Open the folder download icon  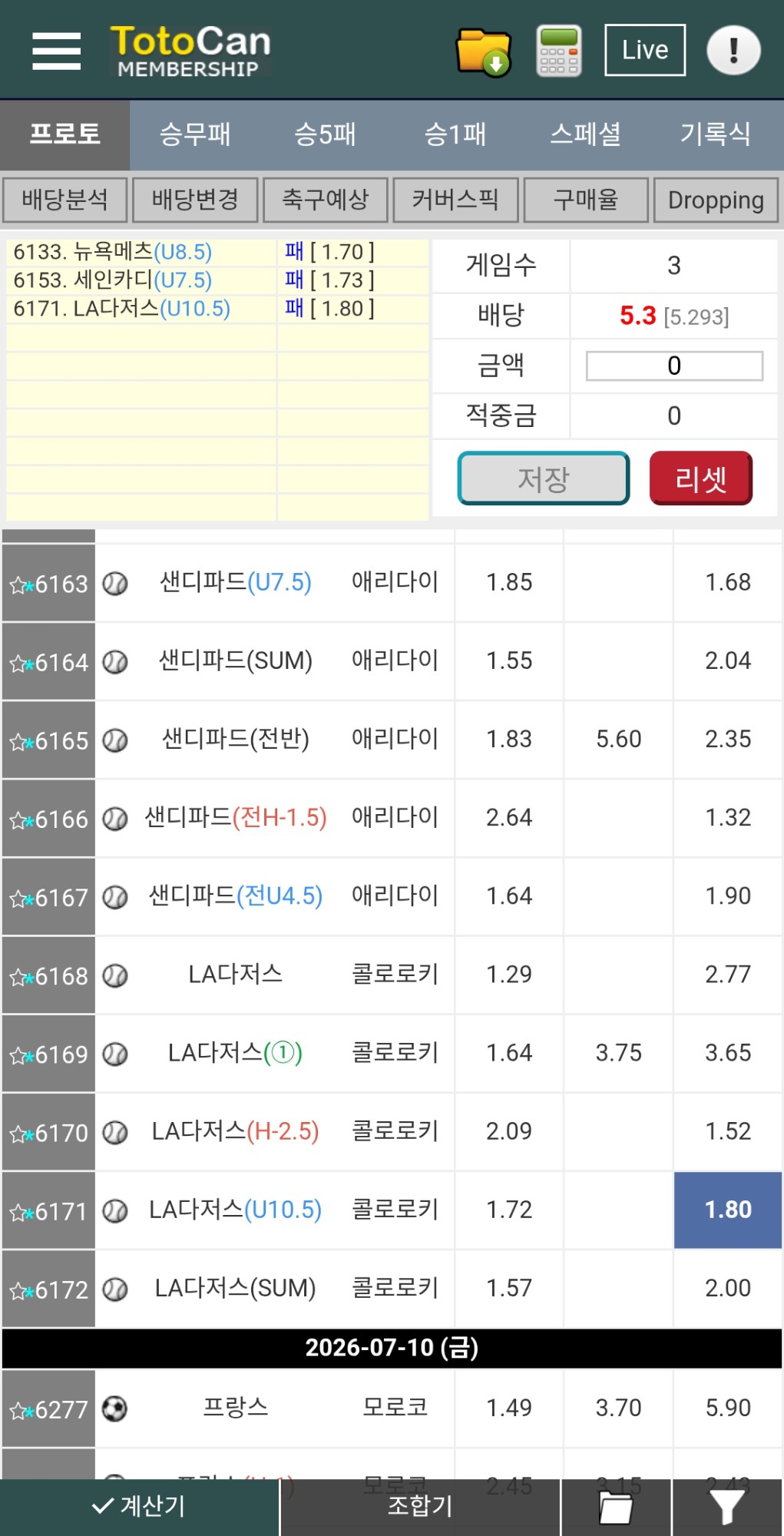[484, 51]
